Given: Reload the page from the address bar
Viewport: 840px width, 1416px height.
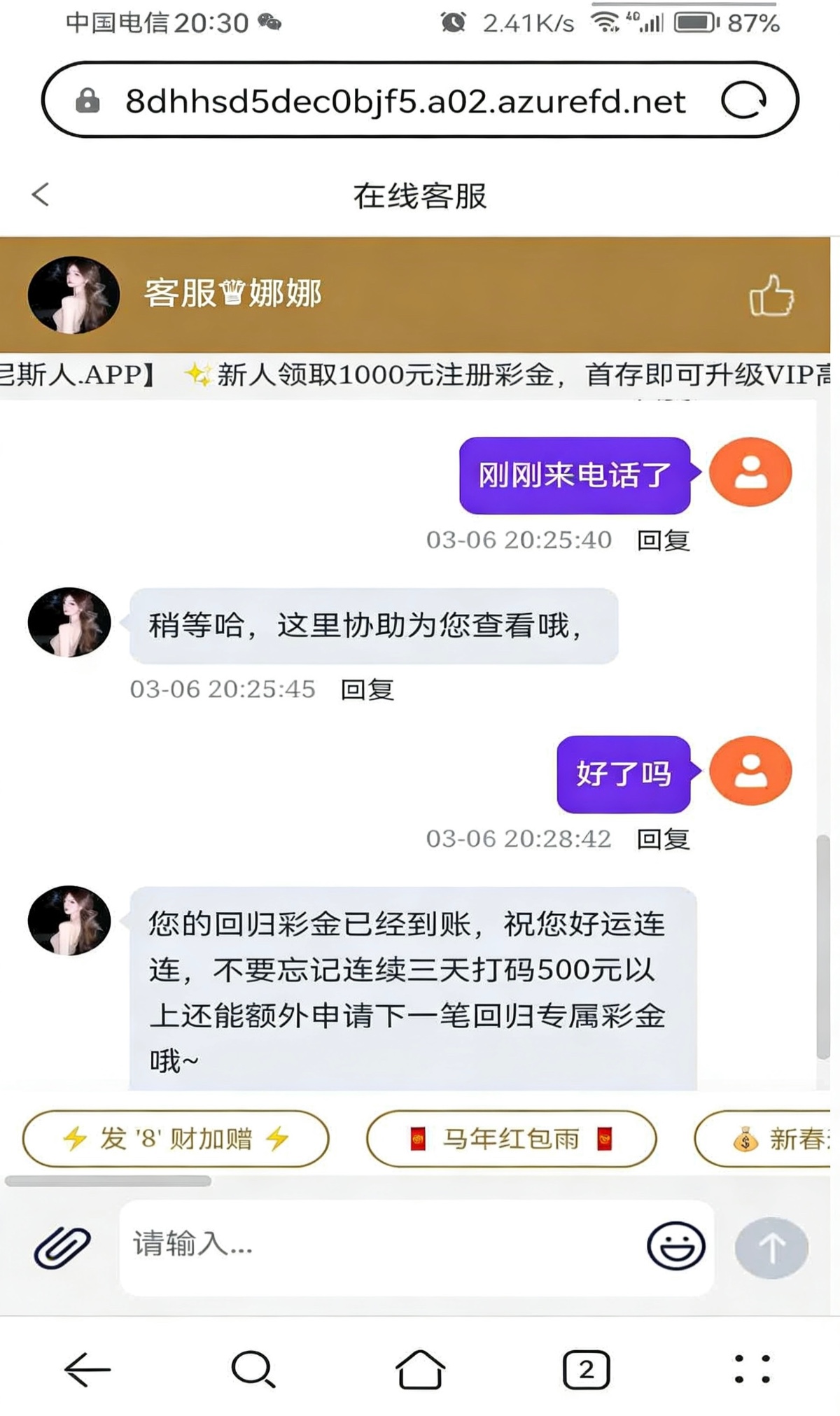Looking at the screenshot, I should click(743, 101).
